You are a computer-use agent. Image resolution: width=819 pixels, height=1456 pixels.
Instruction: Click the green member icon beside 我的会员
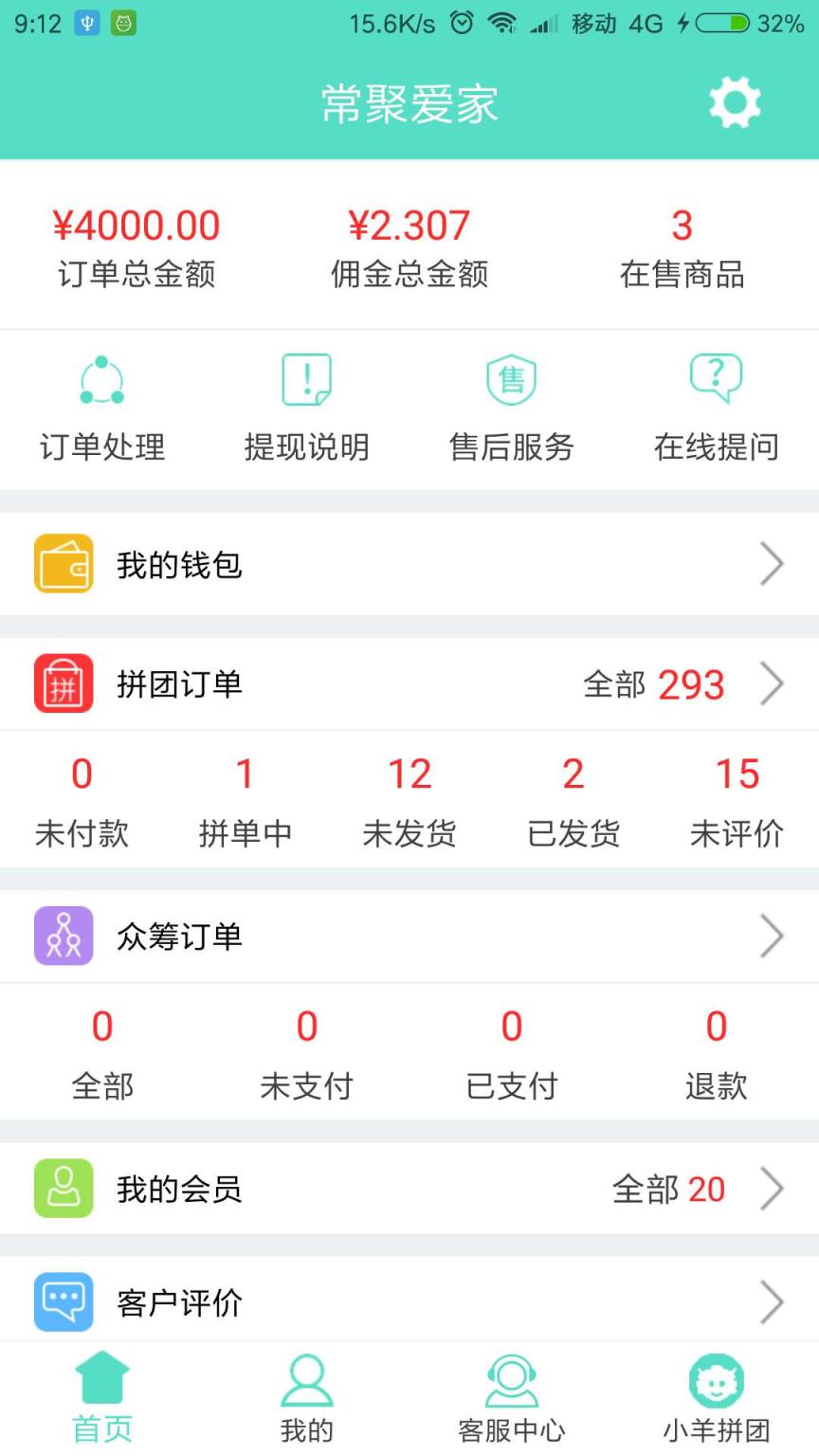pos(63,1188)
